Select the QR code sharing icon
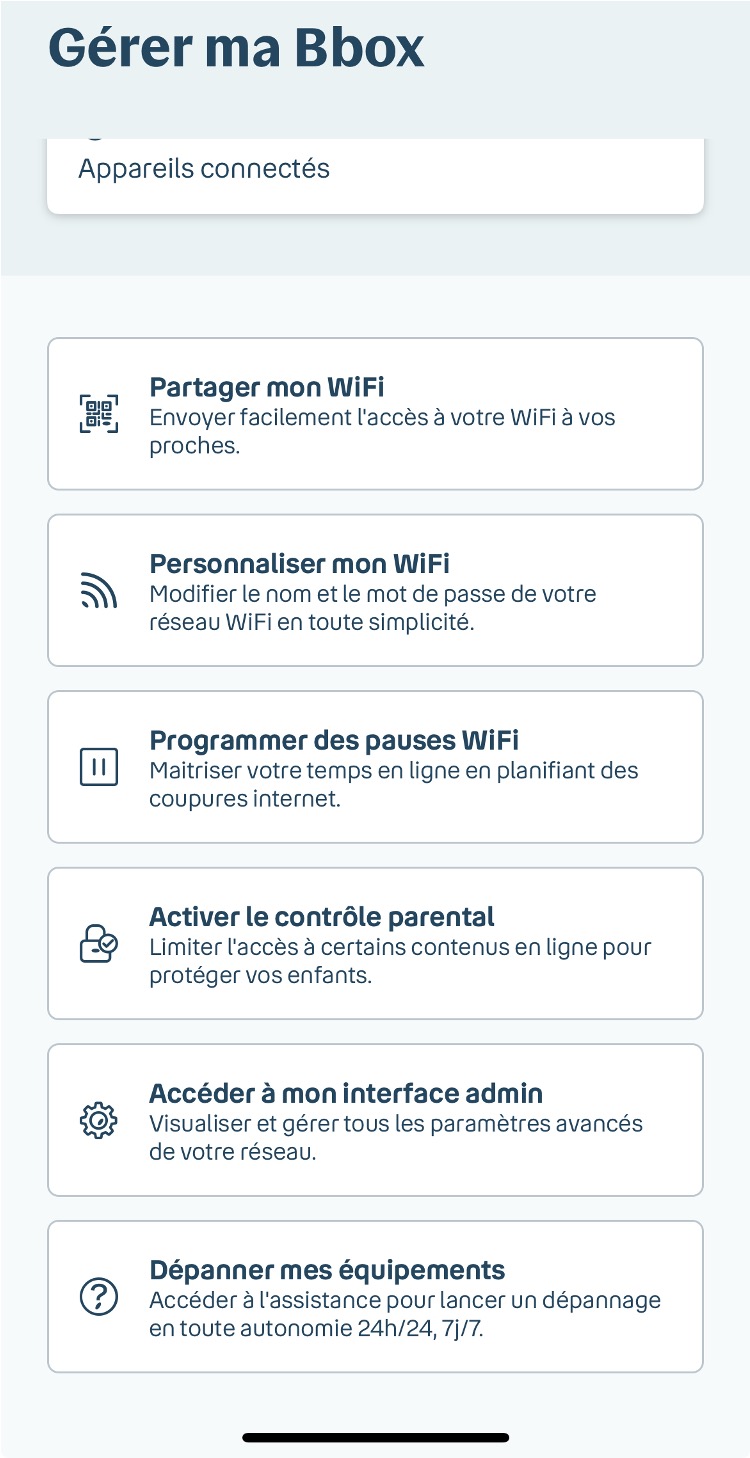This screenshot has height=1458, width=750. pos(98,412)
